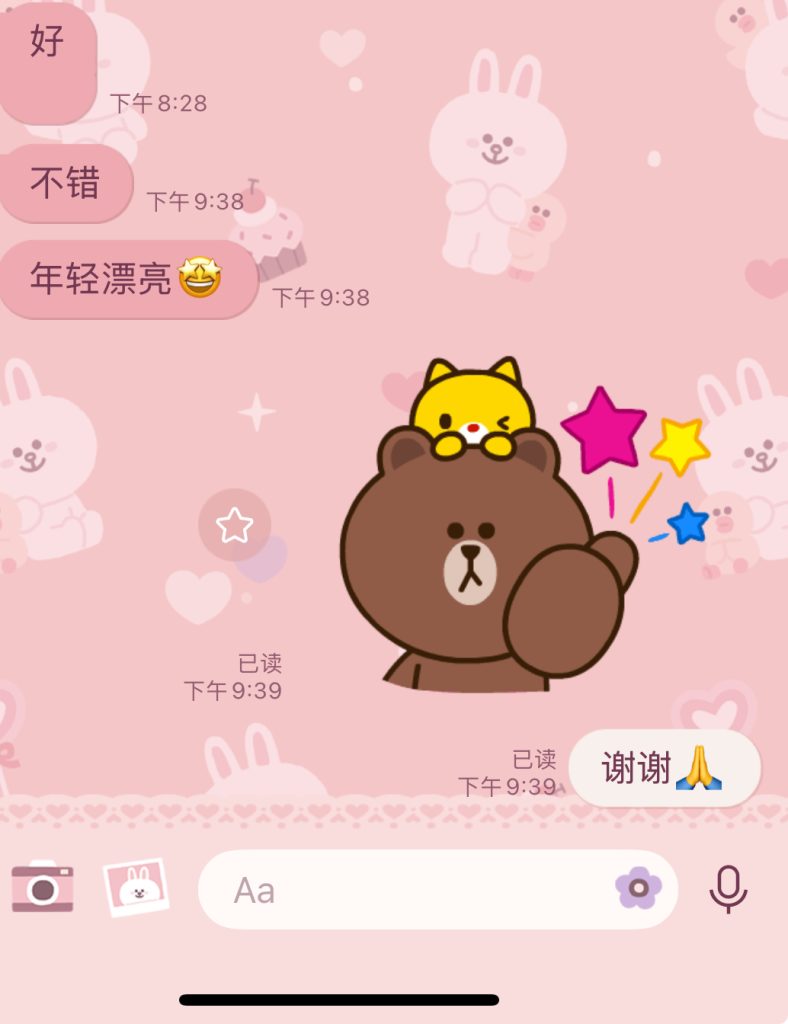Open the sticker and emoji picker
788x1024 pixels.
pos(638,888)
